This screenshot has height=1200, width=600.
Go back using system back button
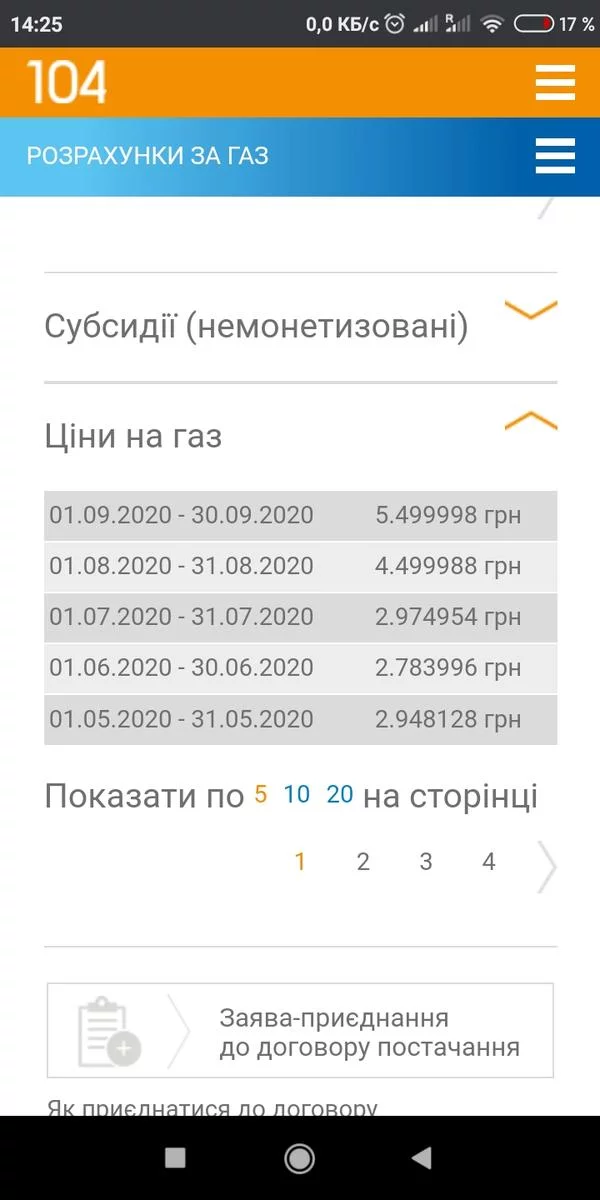pos(422,1158)
